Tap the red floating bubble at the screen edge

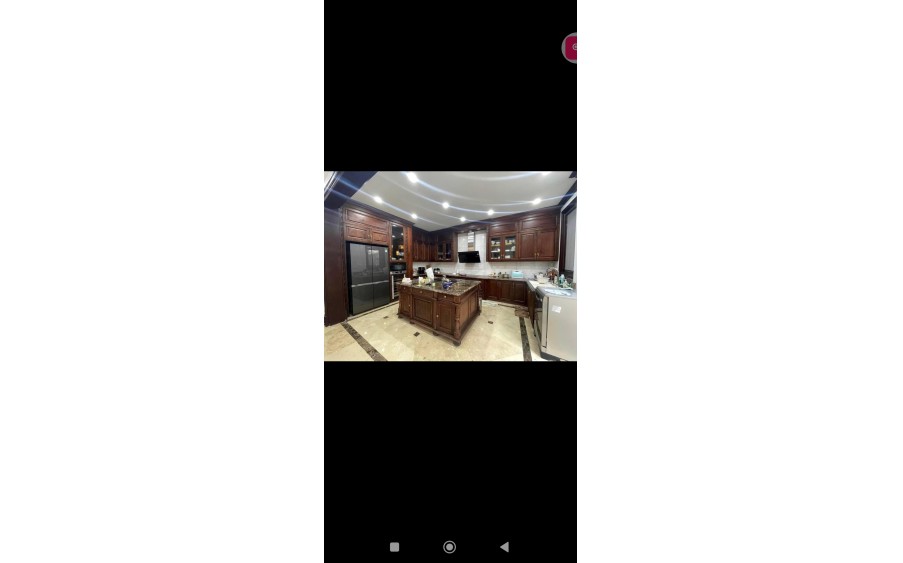pyautogui.click(x=571, y=48)
